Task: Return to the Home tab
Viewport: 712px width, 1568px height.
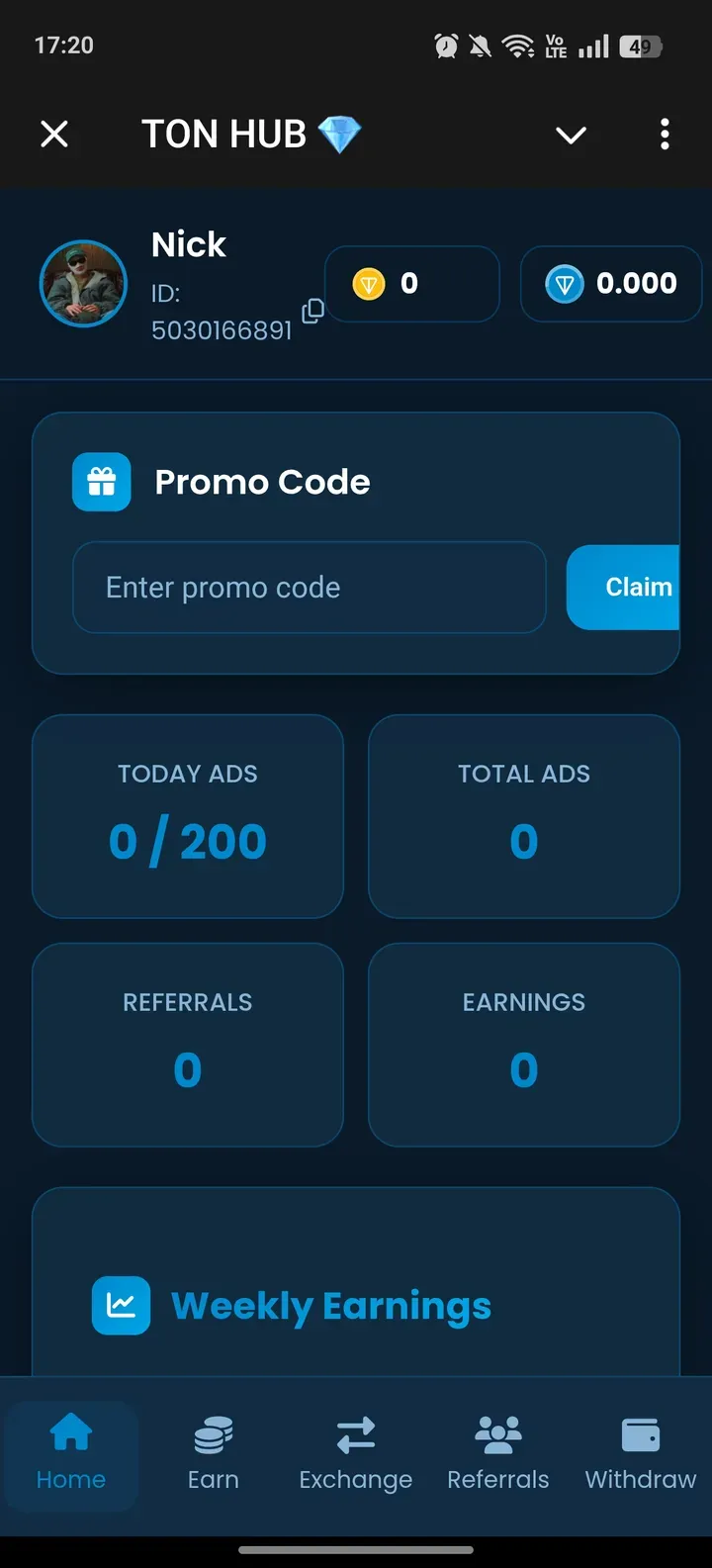Action: click(x=71, y=1452)
